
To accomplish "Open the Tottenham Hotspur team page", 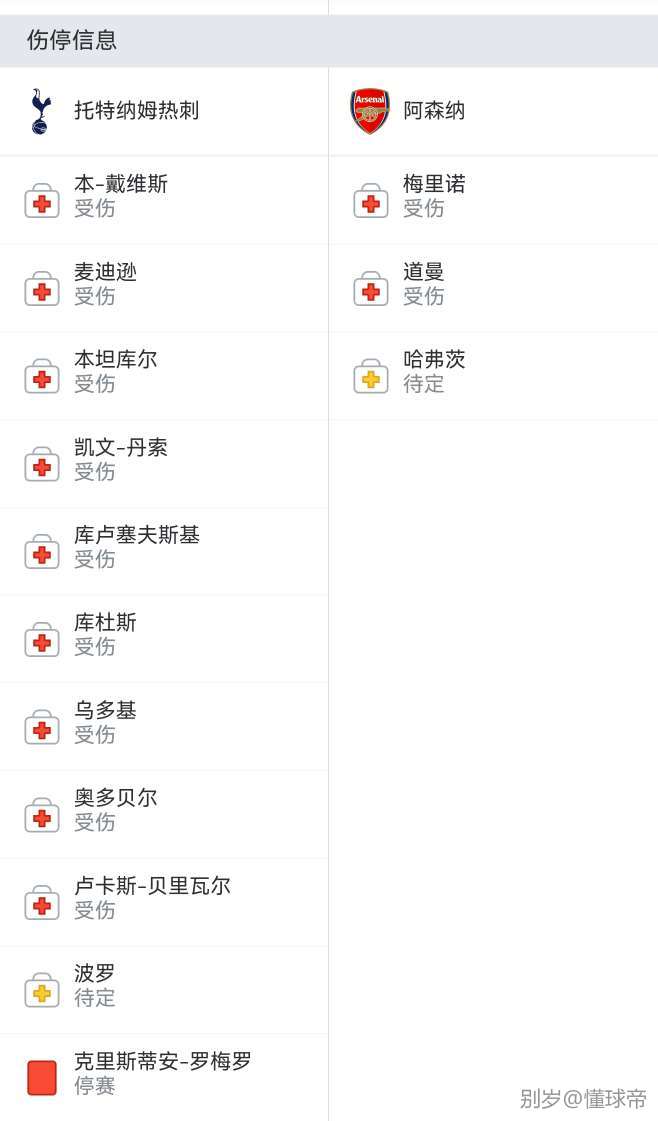I will (x=136, y=110).
